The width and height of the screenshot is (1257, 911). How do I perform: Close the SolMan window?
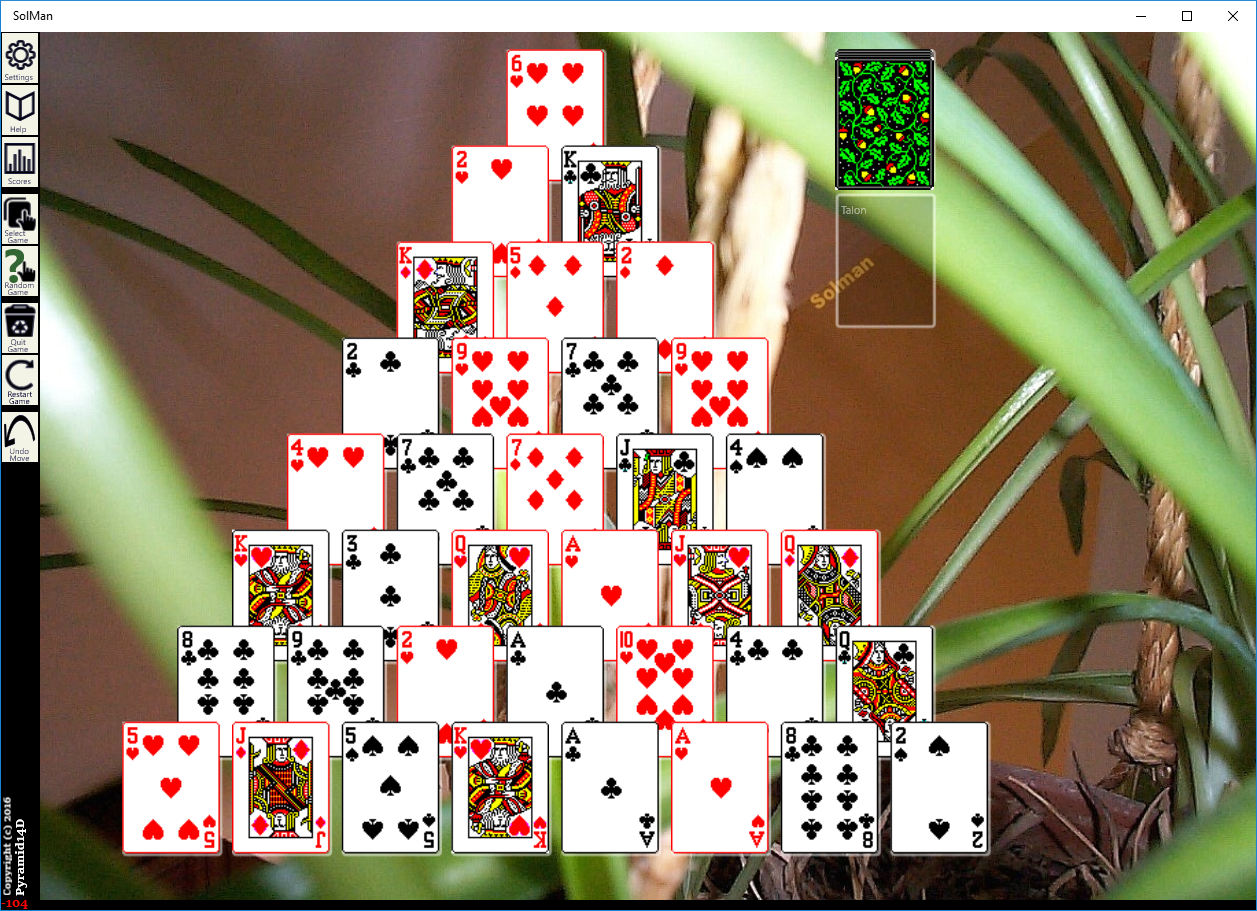[1232, 16]
